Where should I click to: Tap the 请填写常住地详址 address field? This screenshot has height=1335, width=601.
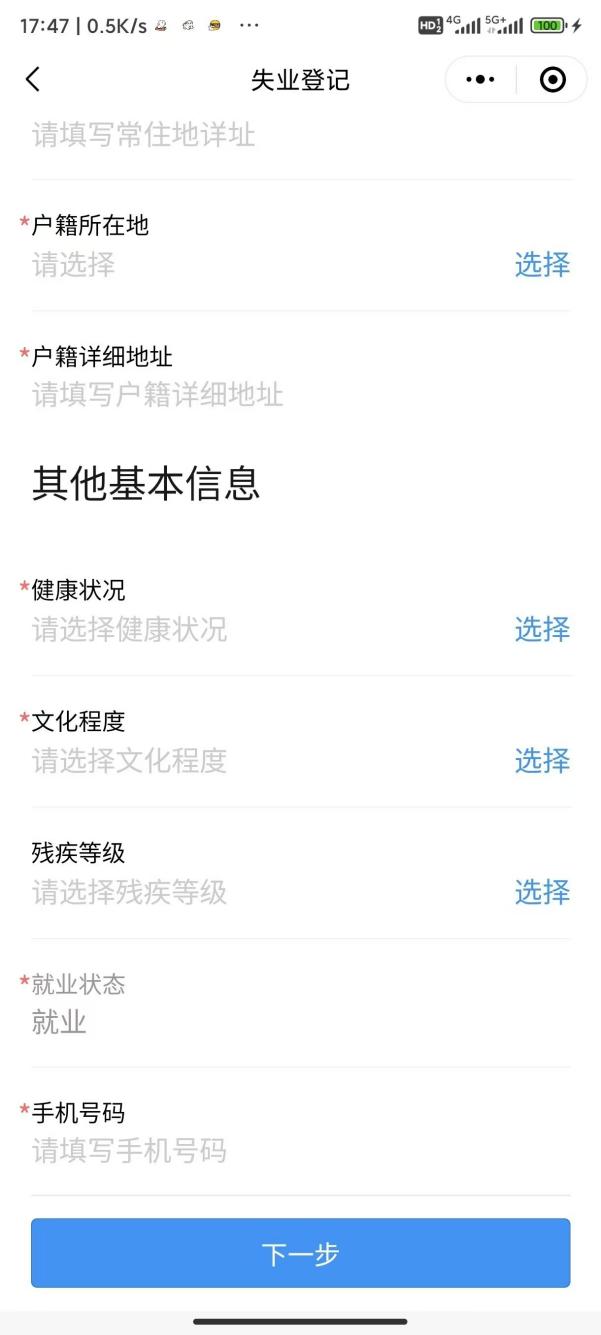tap(300, 135)
